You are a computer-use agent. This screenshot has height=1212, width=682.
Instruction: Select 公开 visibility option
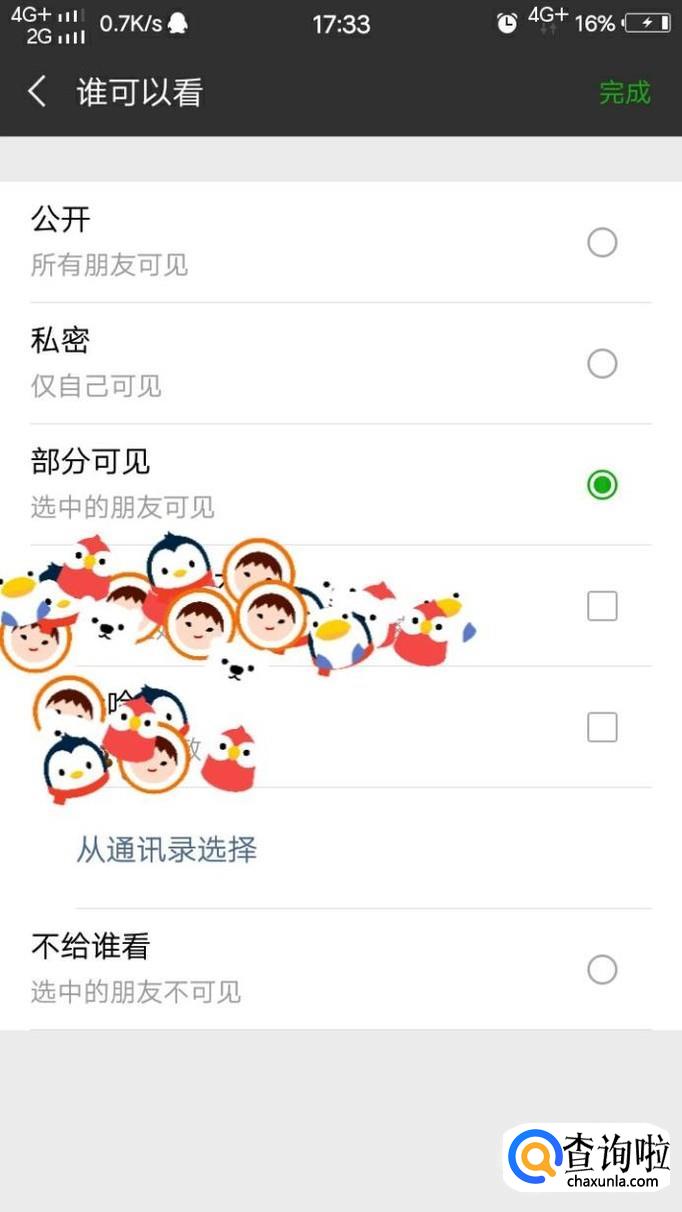[341, 242]
